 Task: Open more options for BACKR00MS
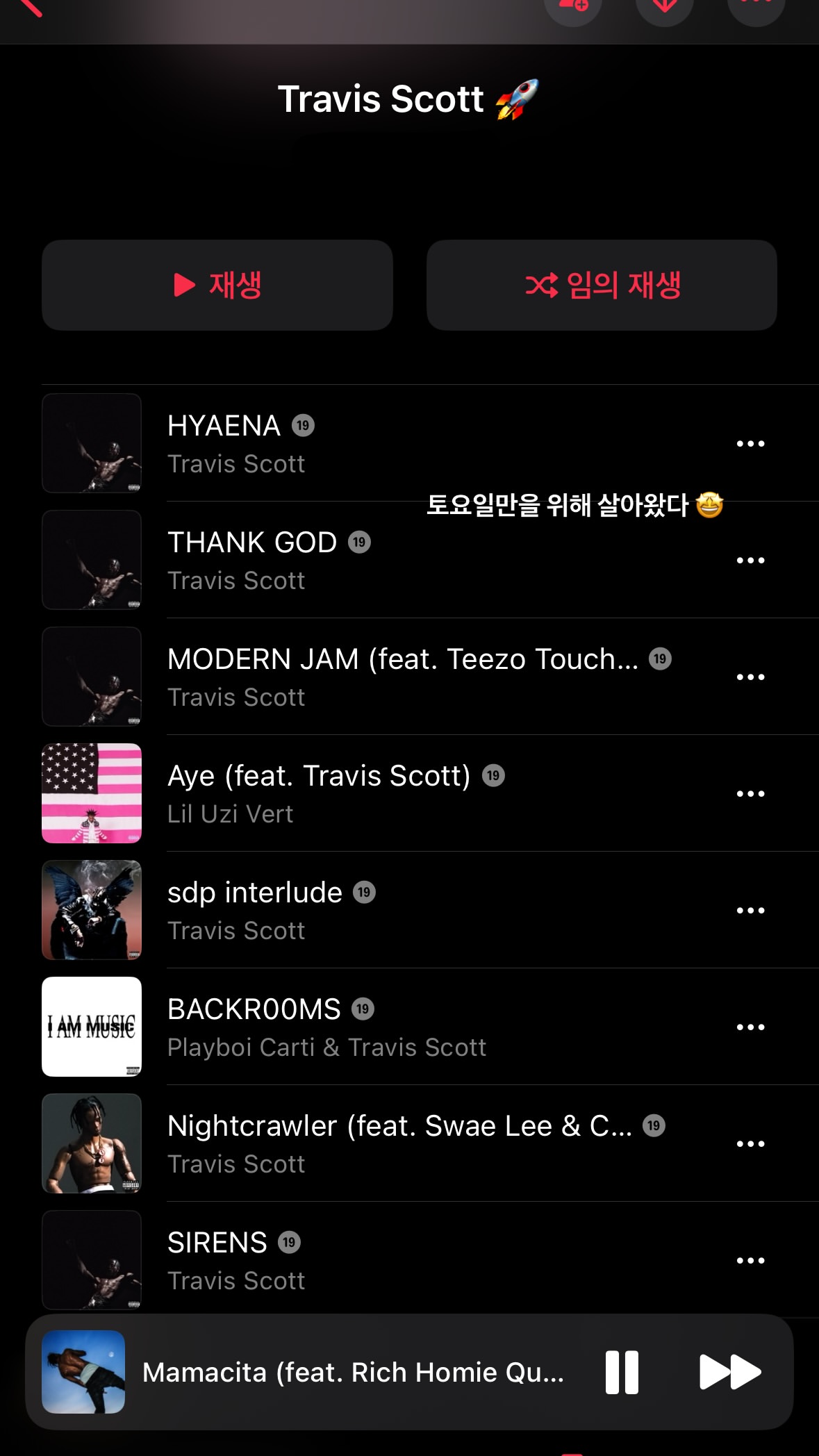(x=750, y=1027)
